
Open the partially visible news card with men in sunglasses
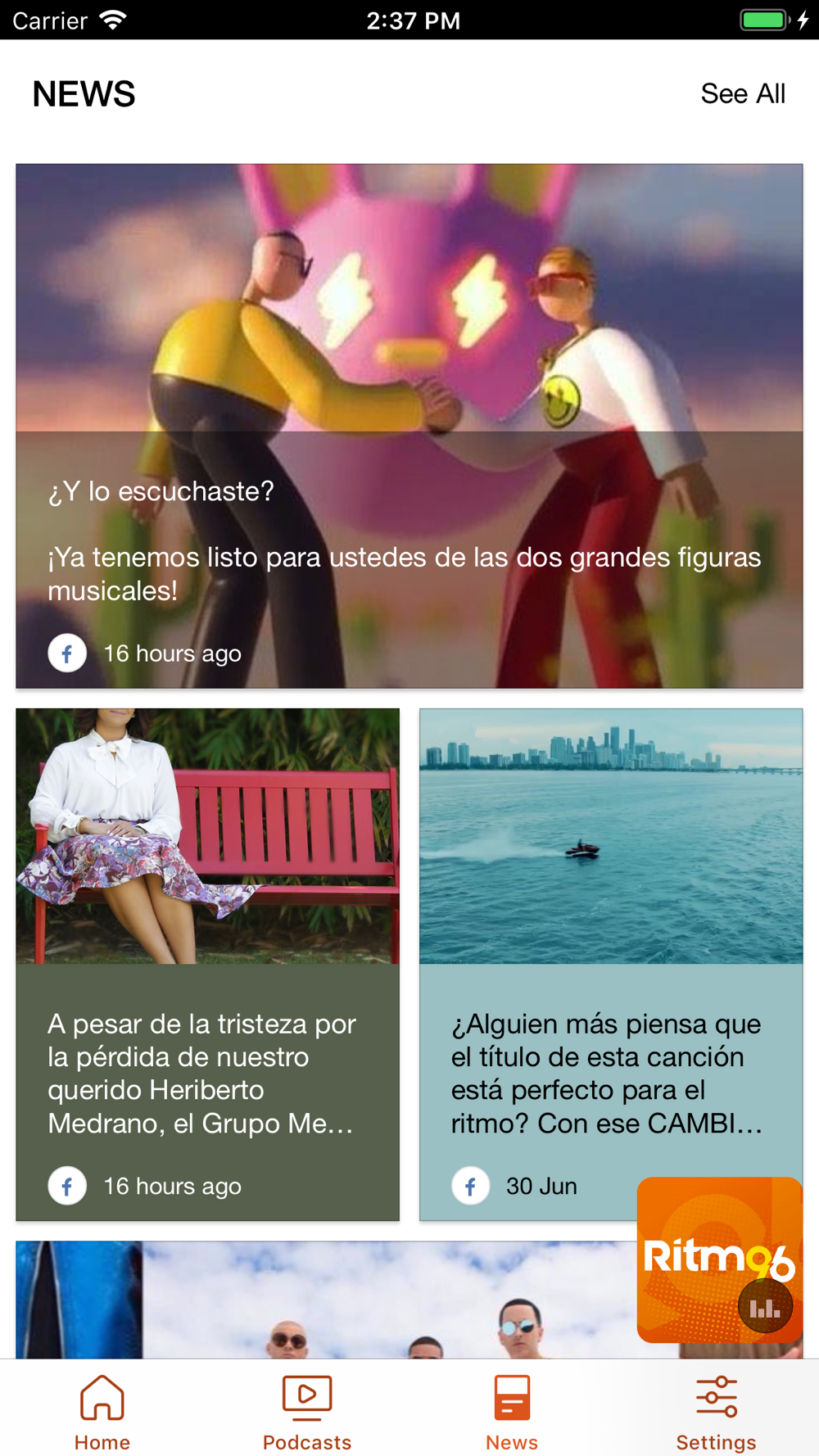(x=328, y=1300)
